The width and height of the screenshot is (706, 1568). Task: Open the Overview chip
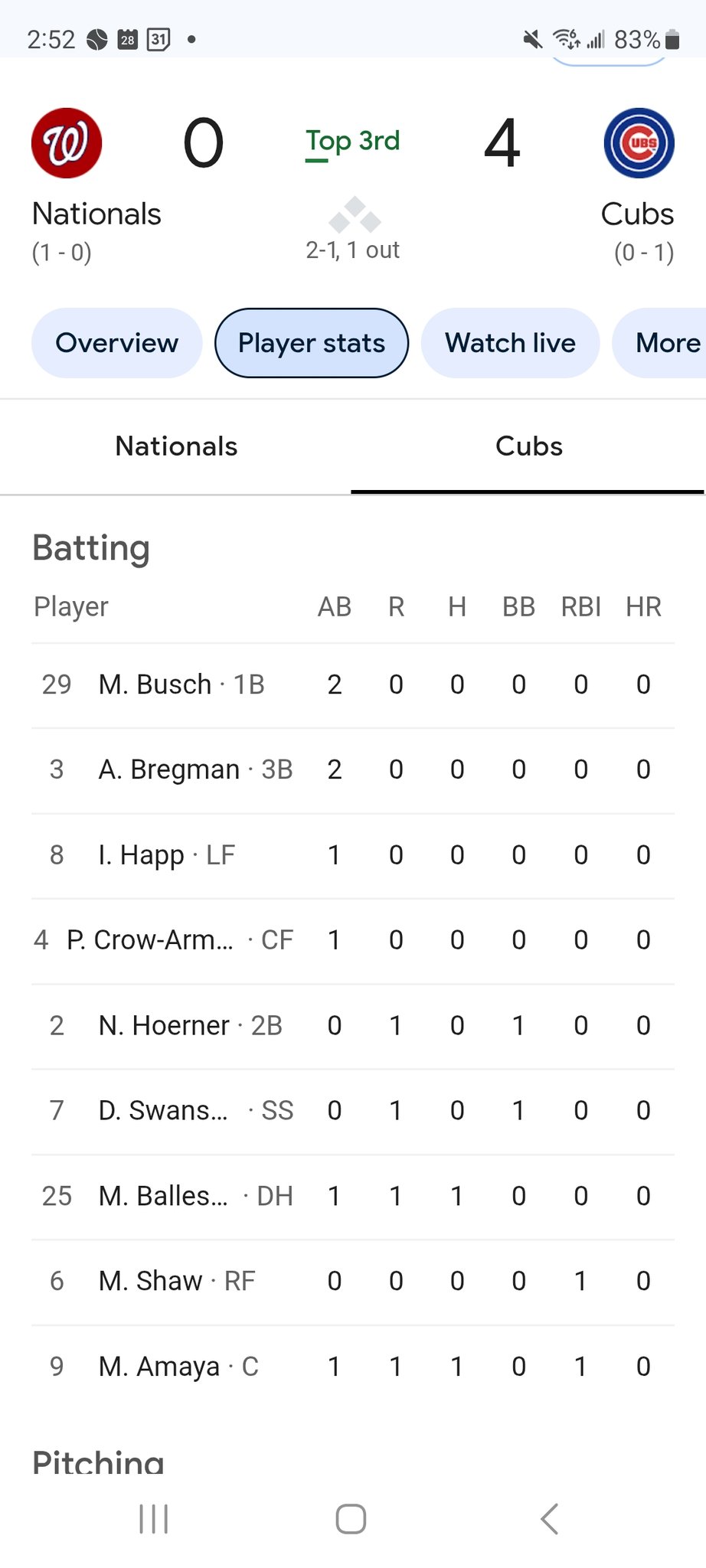pyautogui.click(x=116, y=343)
